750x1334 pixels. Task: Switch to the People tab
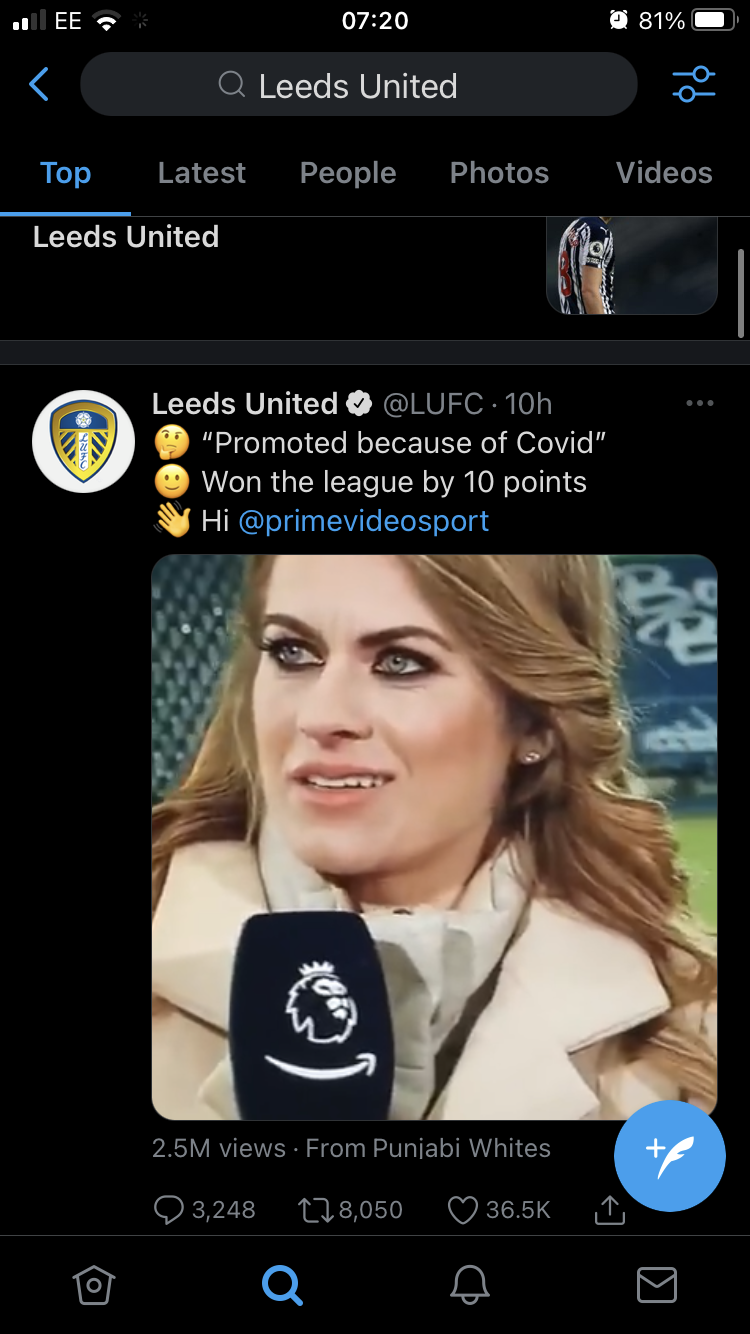pos(348,173)
